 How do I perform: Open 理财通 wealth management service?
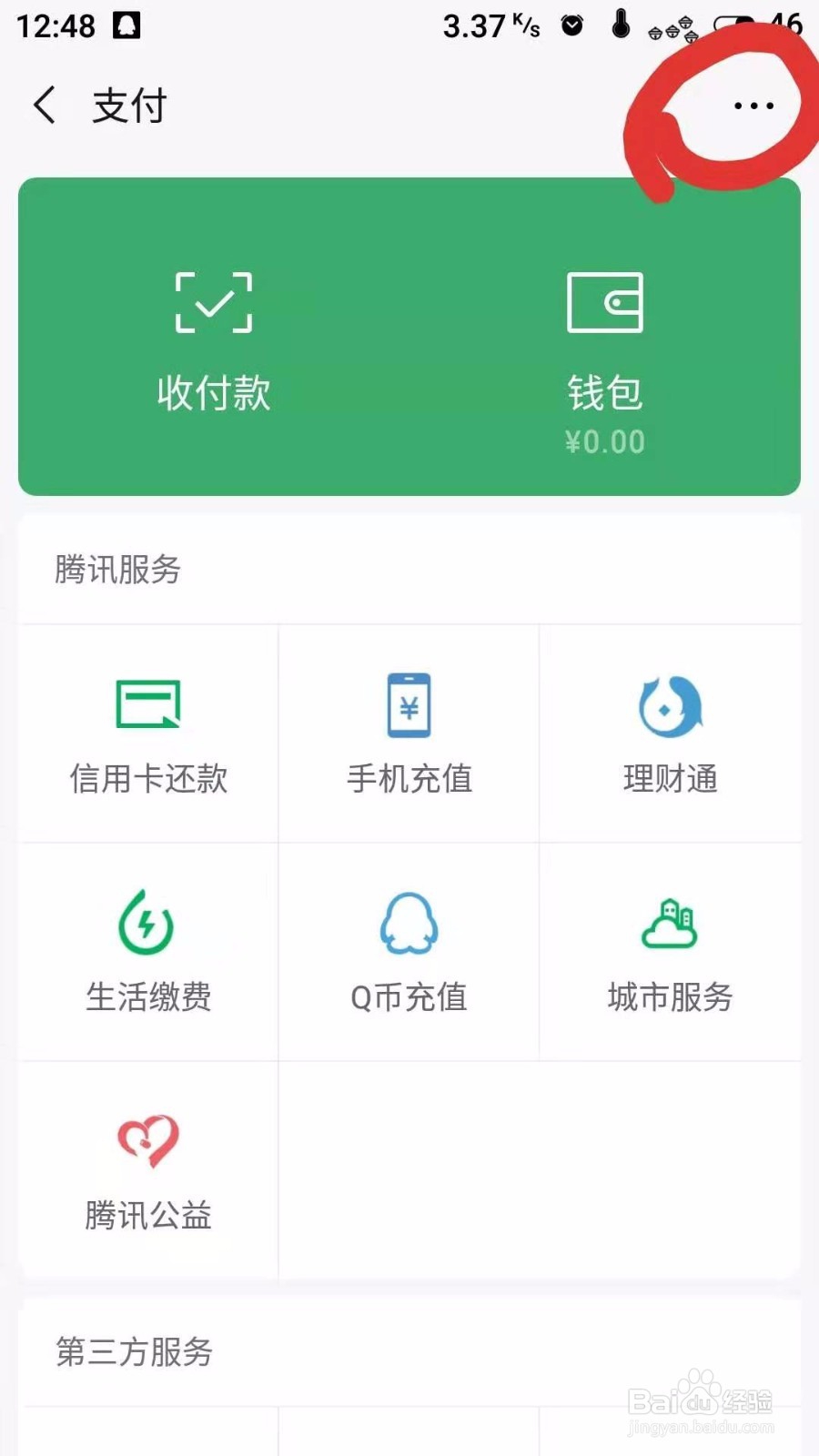[672, 737]
